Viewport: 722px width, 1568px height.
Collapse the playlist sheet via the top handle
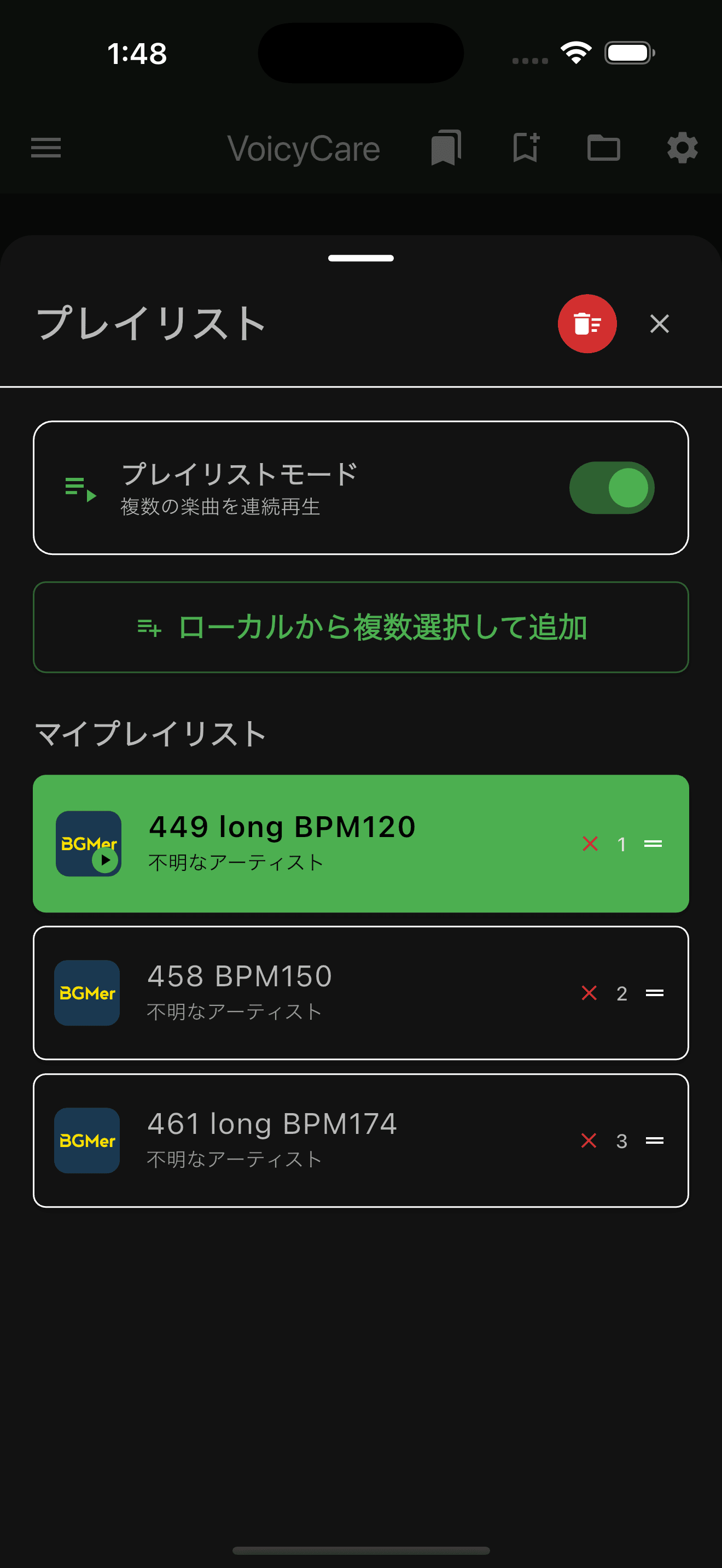tap(360, 258)
